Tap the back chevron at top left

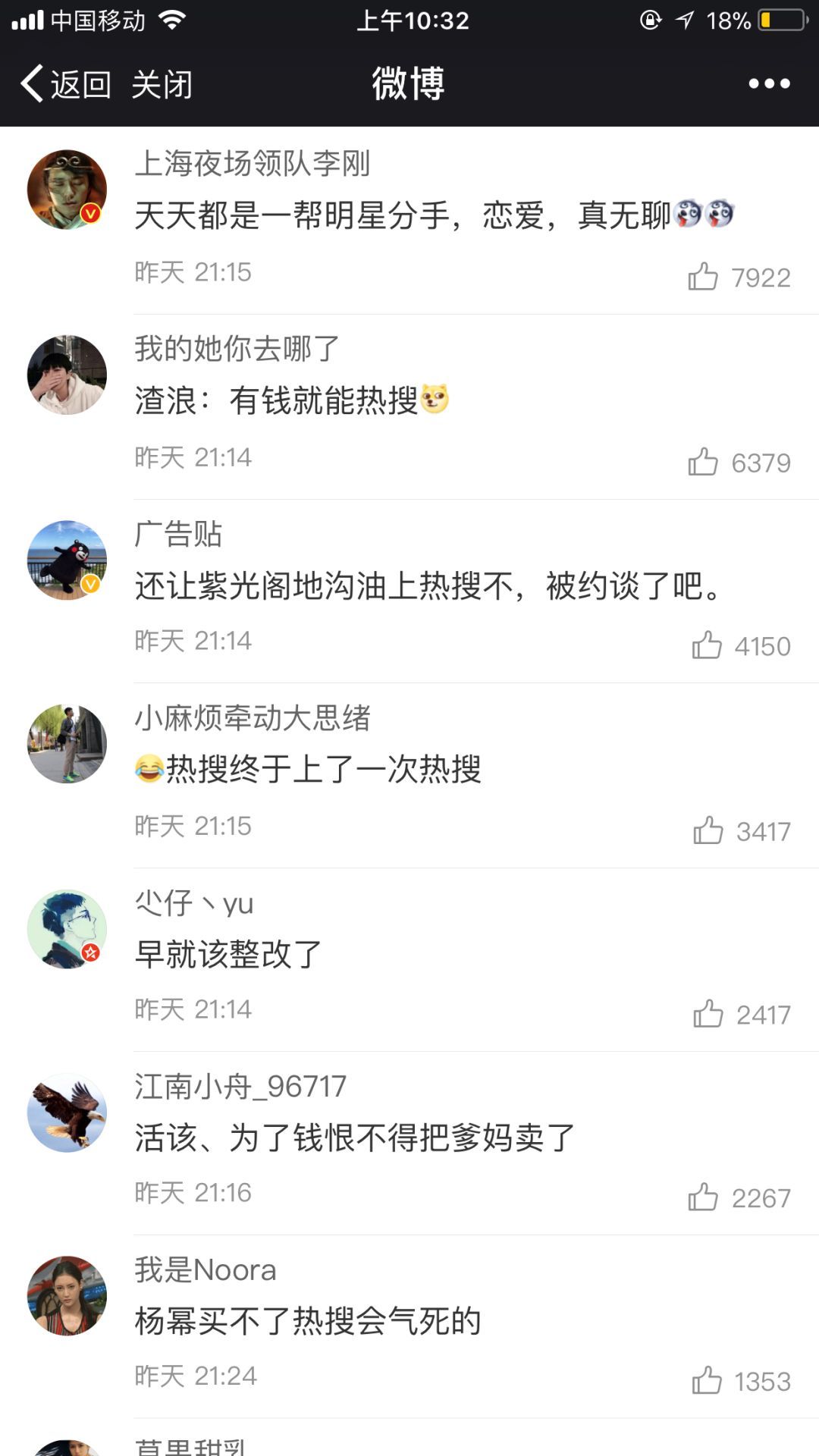pyautogui.click(x=32, y=85)
